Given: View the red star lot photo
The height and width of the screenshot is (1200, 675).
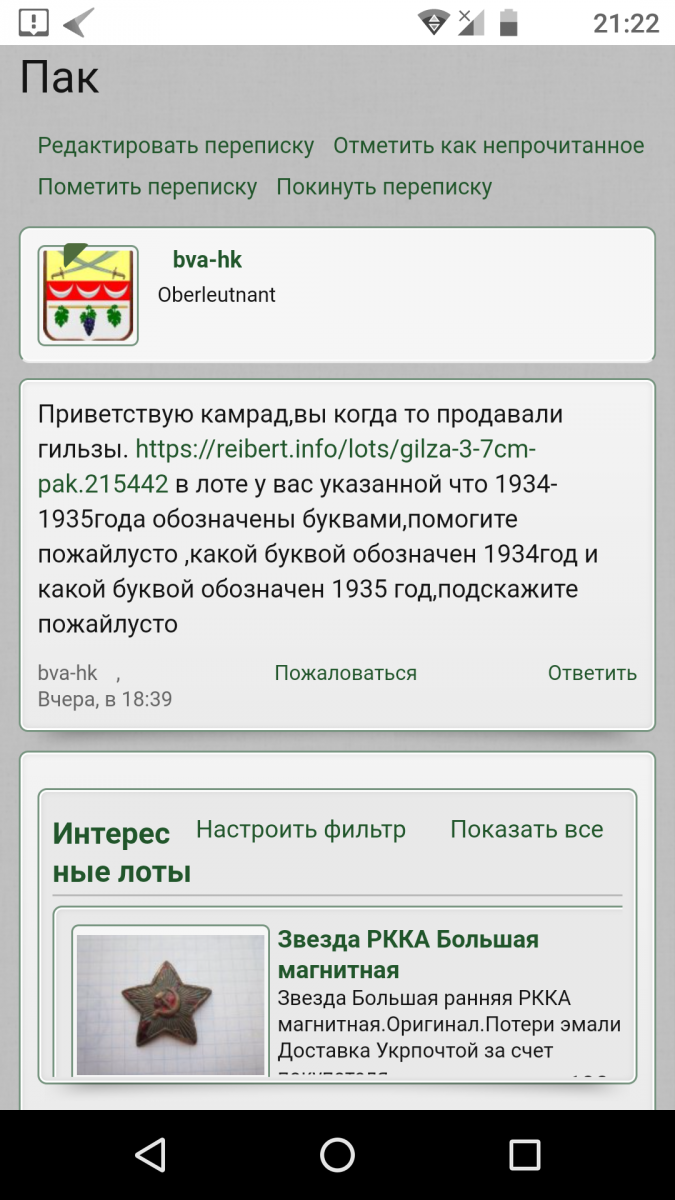Looking at the screenshot, I should pyautogui.click(x=171, y=1003).
